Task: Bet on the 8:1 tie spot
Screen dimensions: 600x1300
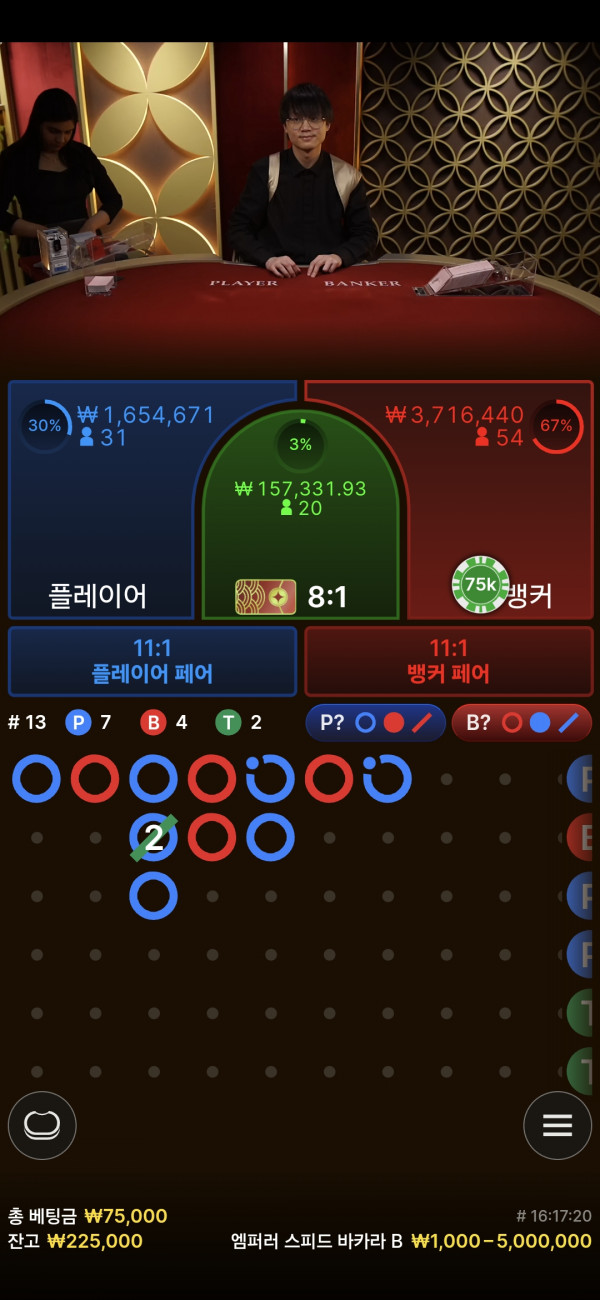Action: click(x=300, y=540)
